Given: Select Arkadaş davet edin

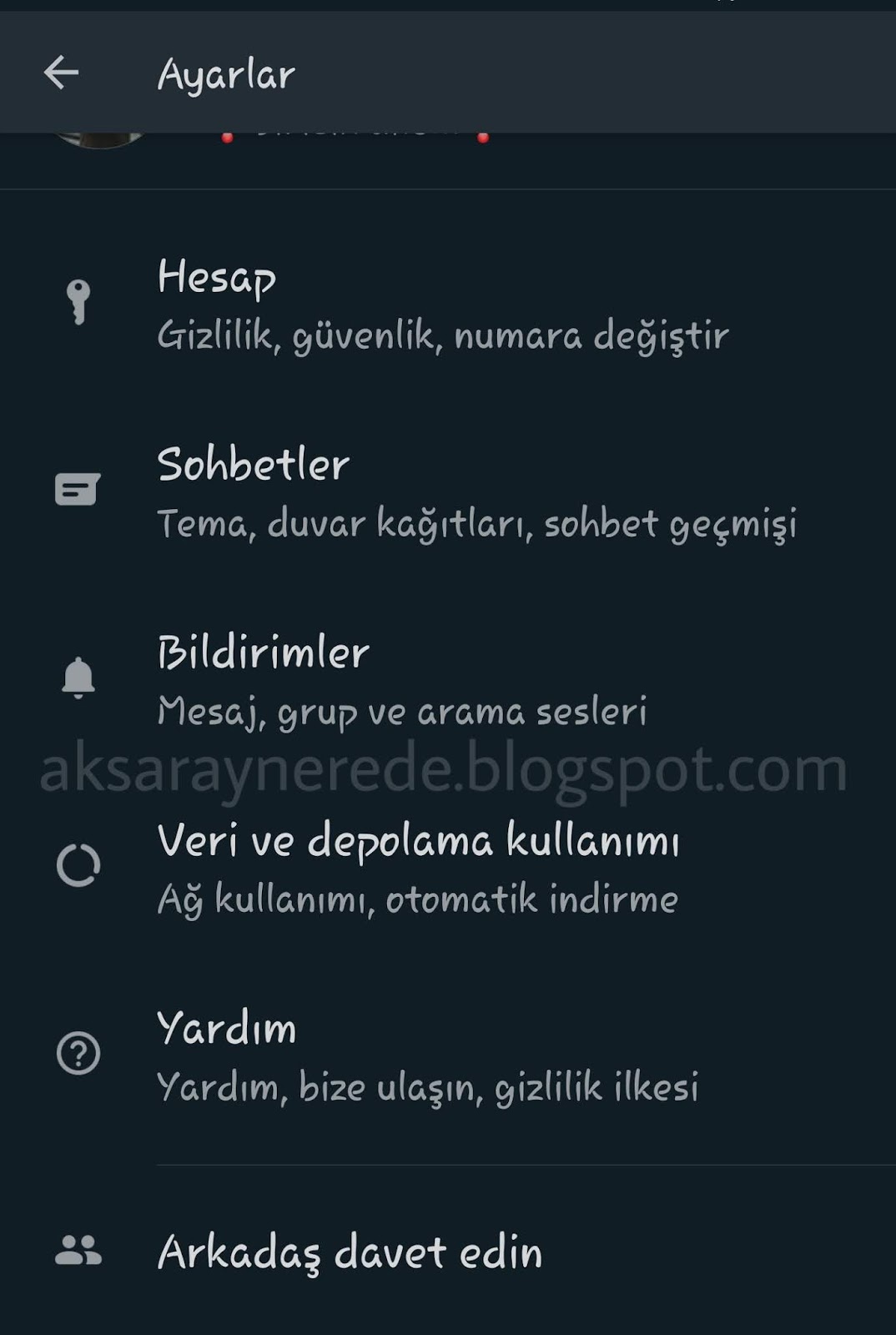Looking at the screenshot, I should coord(350,1252).
